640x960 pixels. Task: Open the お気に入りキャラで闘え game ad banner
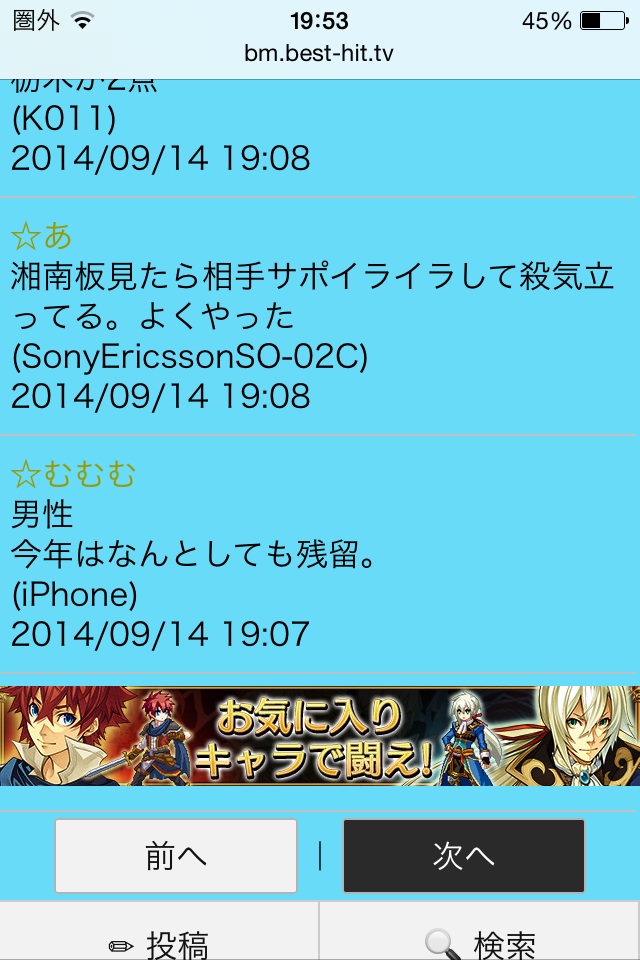coord(320,736)
